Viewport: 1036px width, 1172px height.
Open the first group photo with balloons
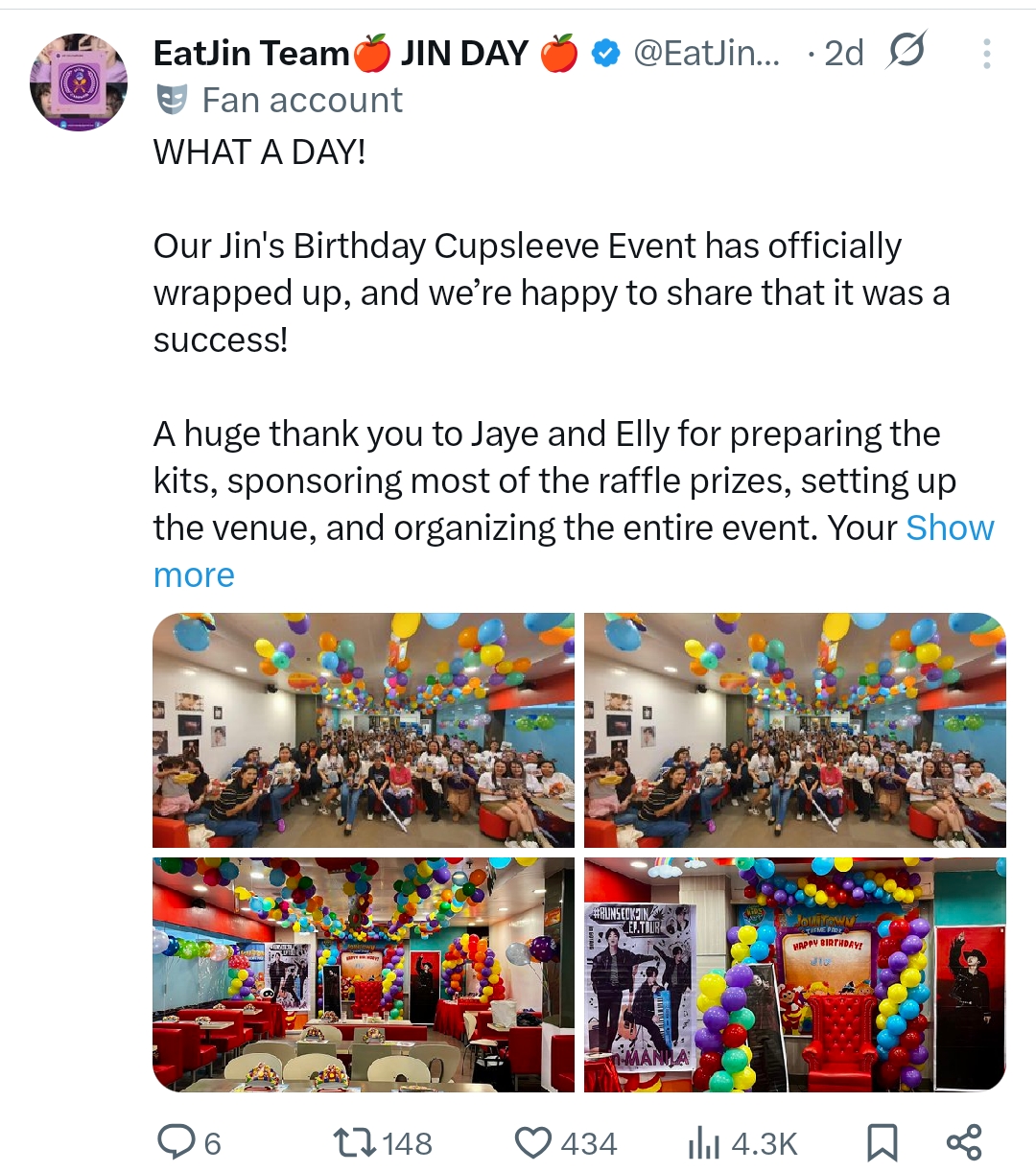pyautogui.click(x=364, y=730)
